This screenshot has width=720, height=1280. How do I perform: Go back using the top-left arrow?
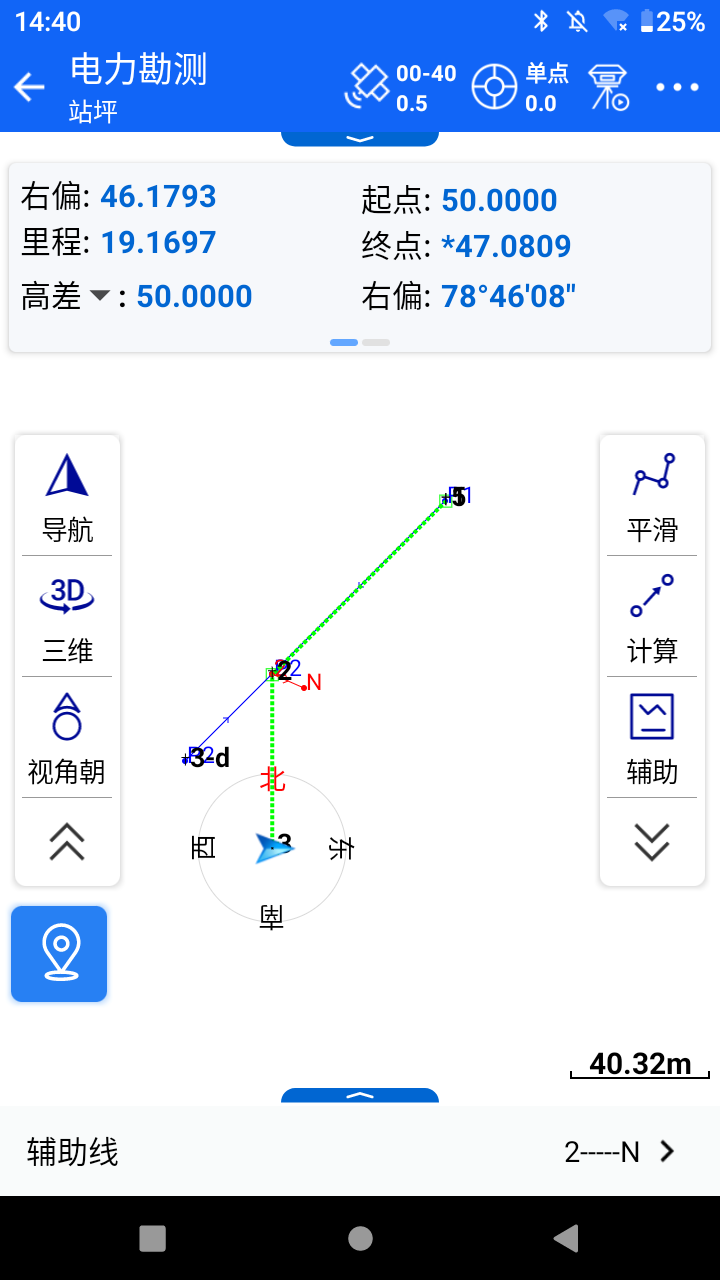tap(30, 87)
